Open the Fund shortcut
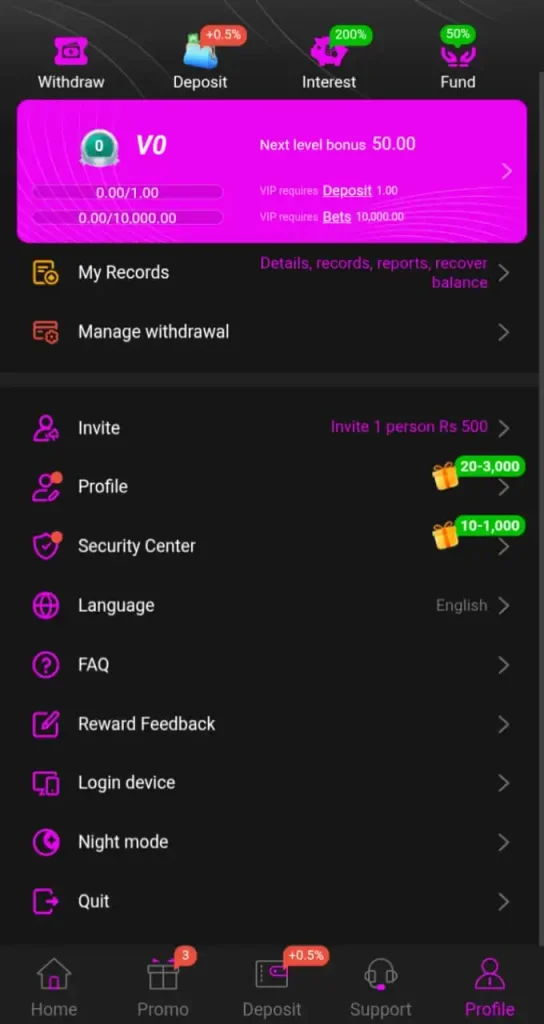The width and height of the screenshot is (544, 1024). (x=457, y=63)
